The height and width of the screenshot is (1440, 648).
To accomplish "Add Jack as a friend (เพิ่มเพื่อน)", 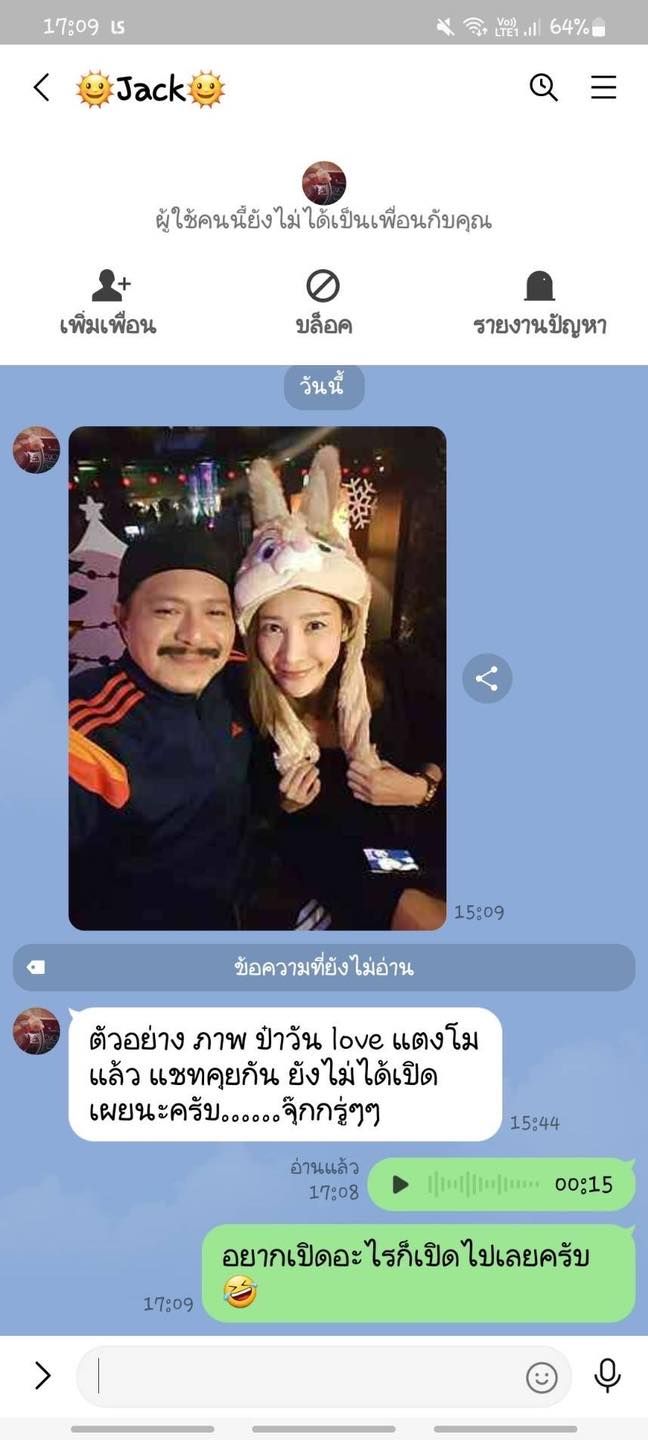I will click(108, 303).
